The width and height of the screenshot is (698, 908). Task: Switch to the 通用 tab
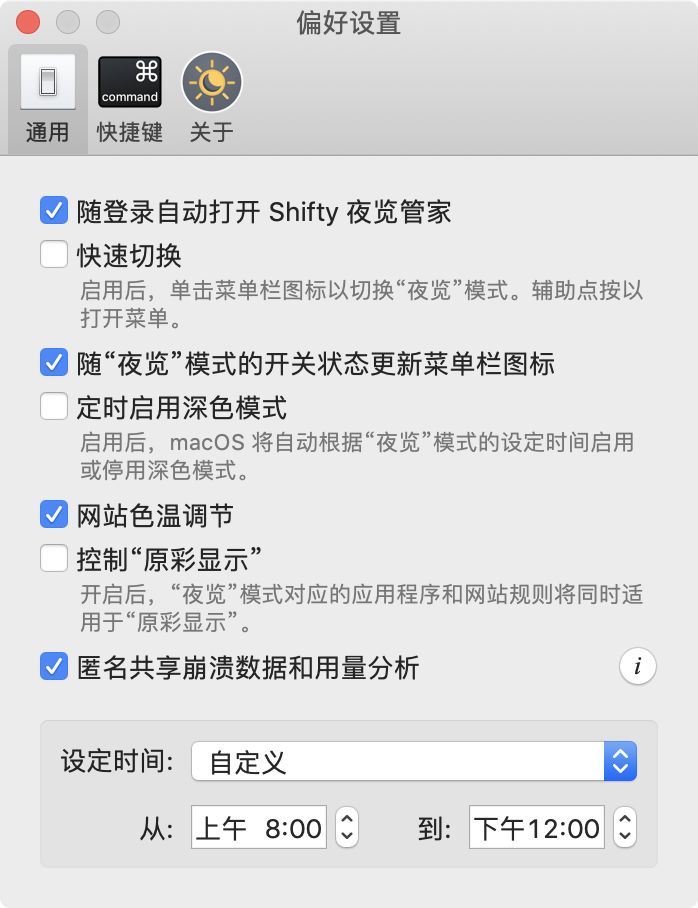(x=47, y=99)
